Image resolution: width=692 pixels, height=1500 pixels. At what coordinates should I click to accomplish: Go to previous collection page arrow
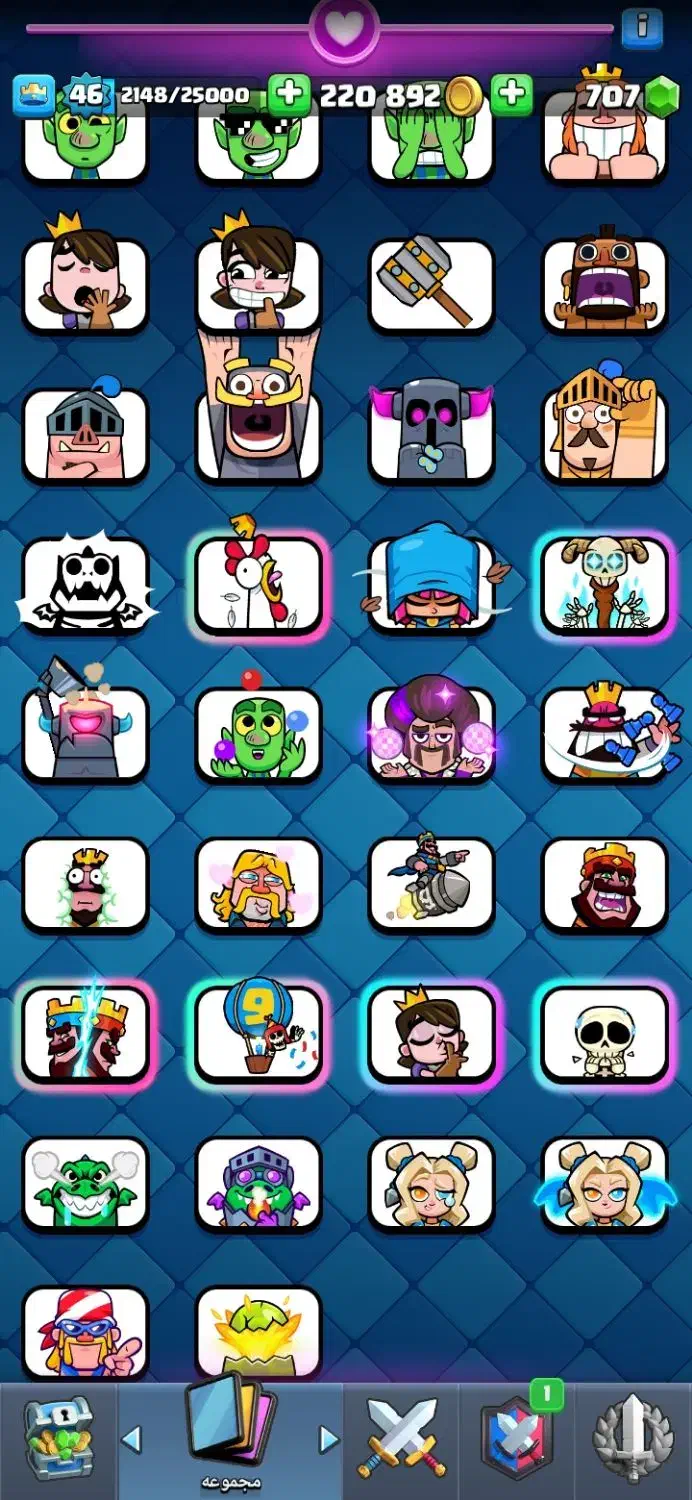(x=131, y=1440)
